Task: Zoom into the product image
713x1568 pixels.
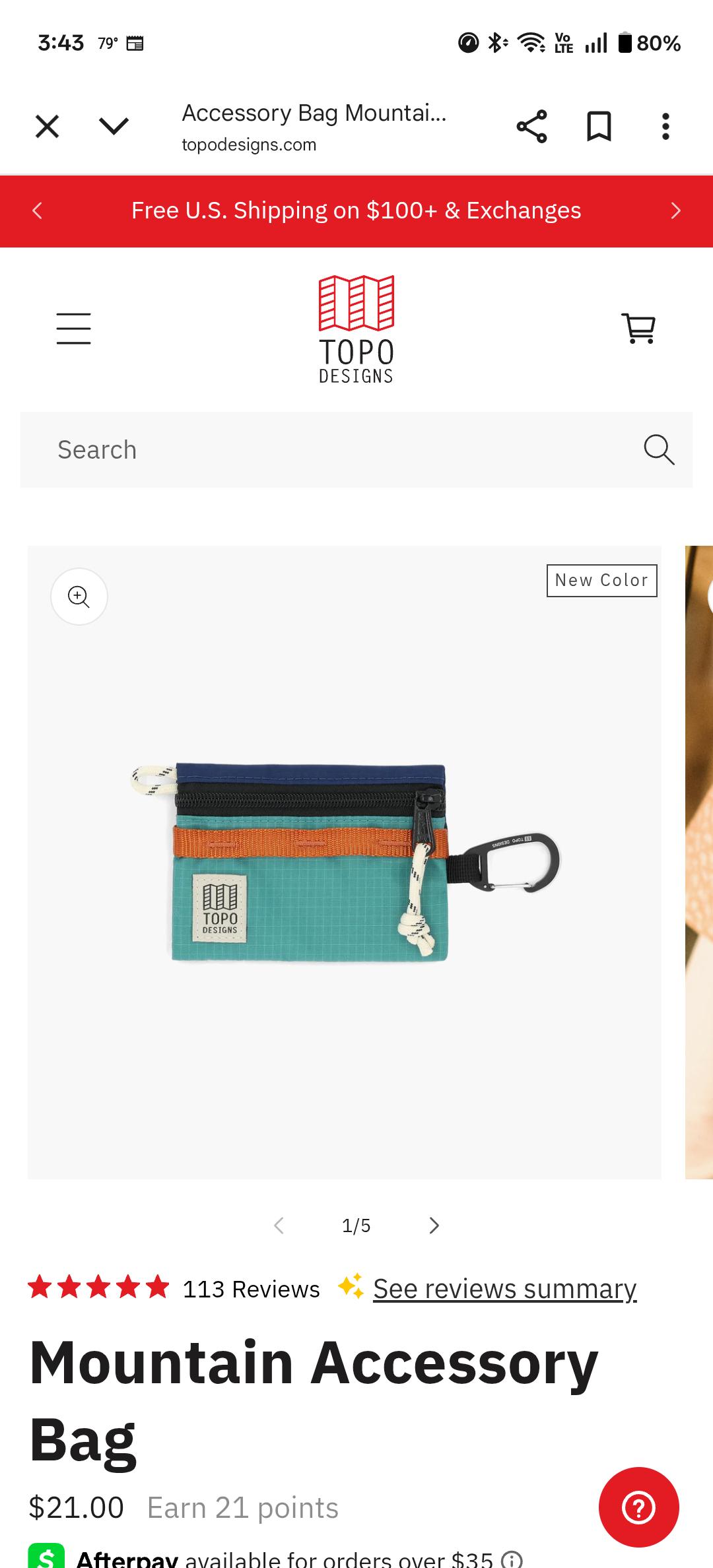Action: tap(79, 597)
